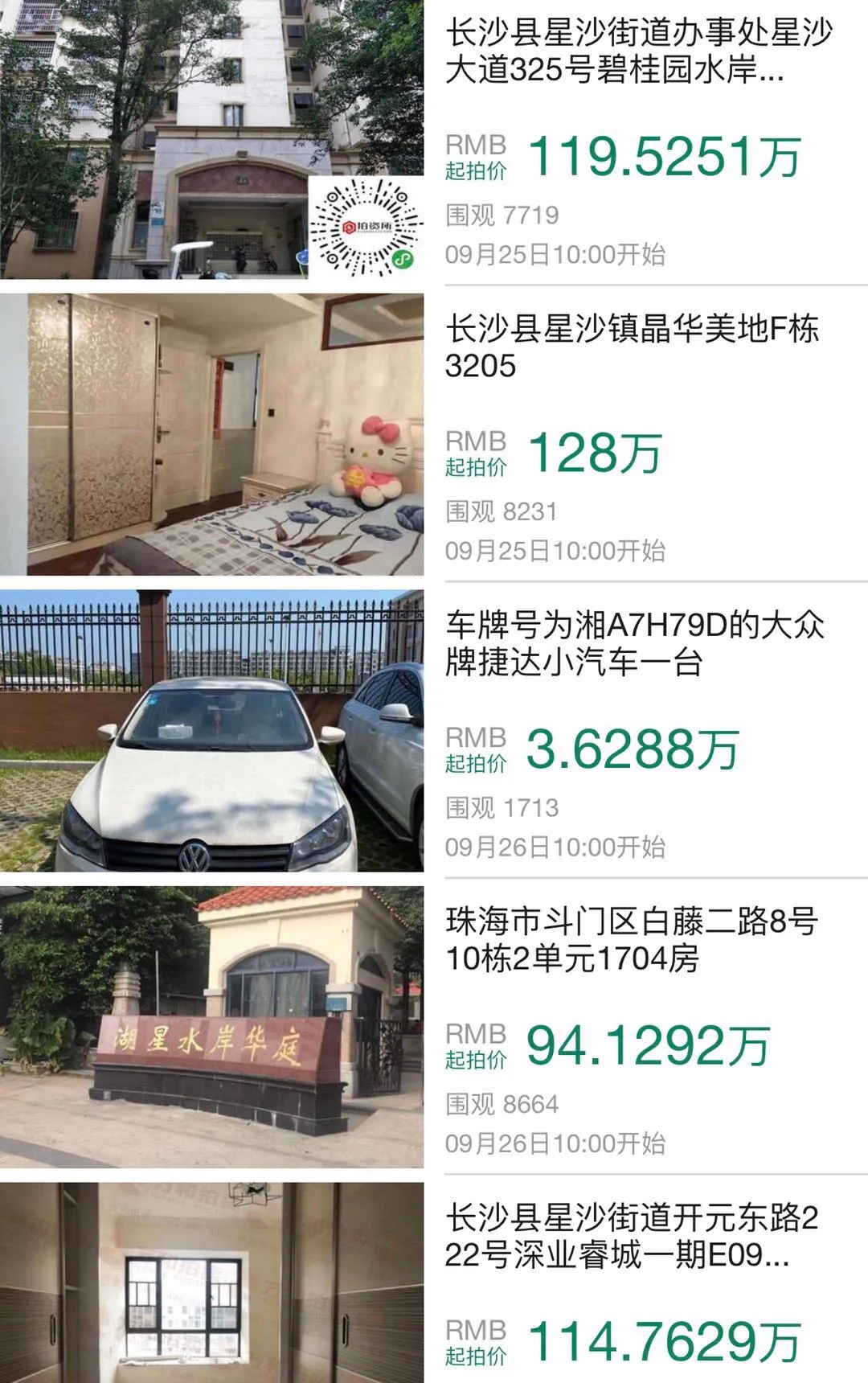Open the 碧桂园水岸 星沙大道325号 auction listing
This screenshot has width=868, height=1383.
[638, 52]
